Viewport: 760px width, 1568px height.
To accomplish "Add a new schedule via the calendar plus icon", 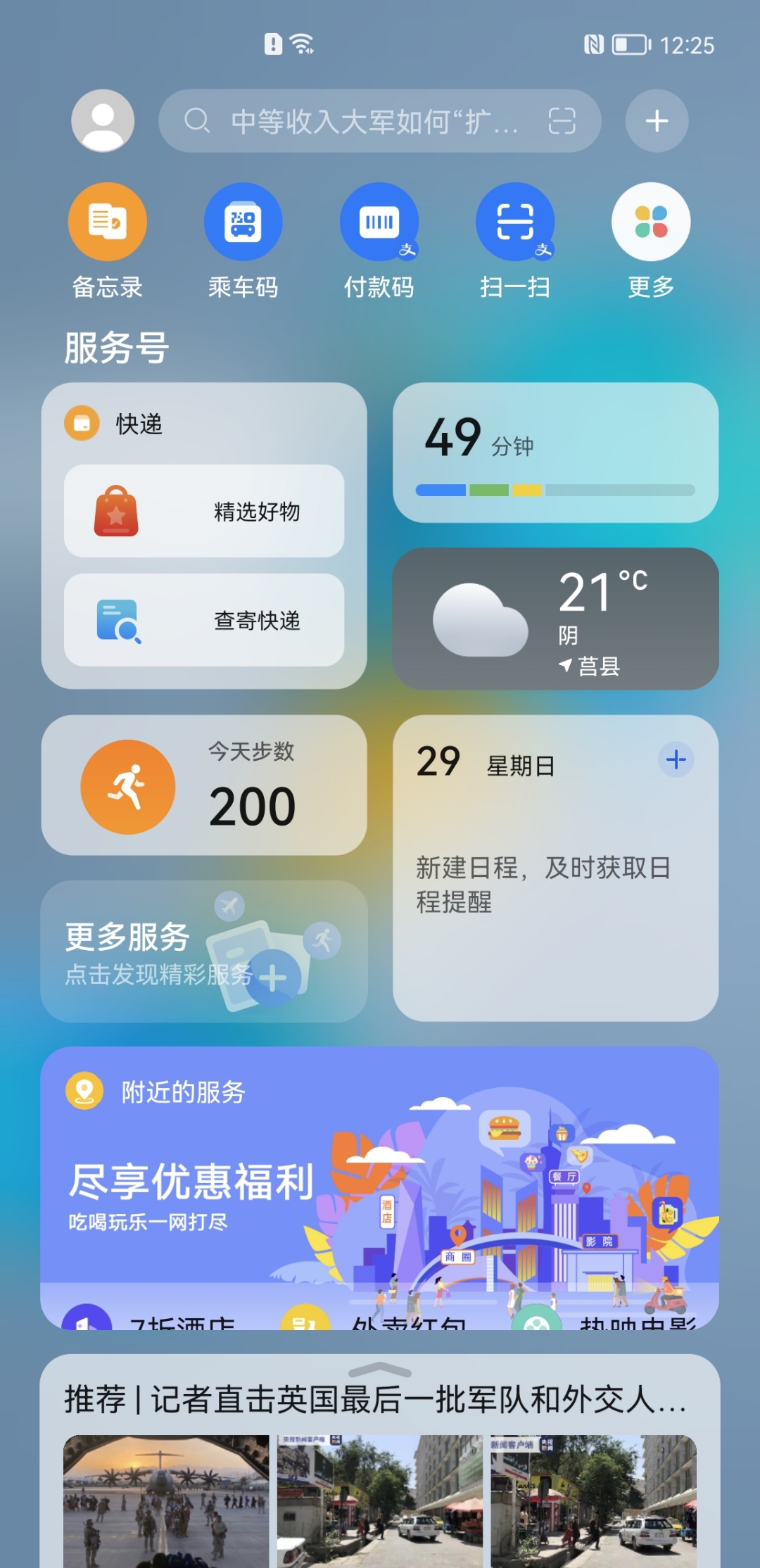I will pos(676,759).
